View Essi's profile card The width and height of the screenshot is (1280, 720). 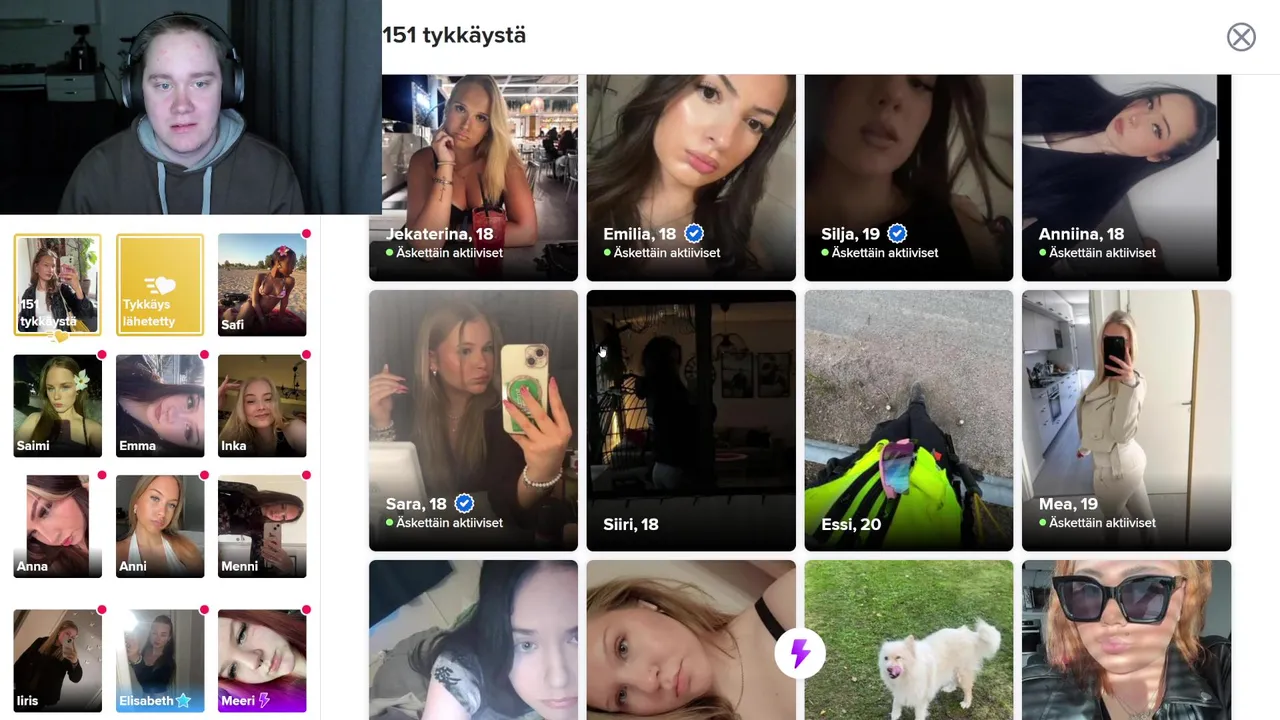pyautogui.click(x=908, y=420)
